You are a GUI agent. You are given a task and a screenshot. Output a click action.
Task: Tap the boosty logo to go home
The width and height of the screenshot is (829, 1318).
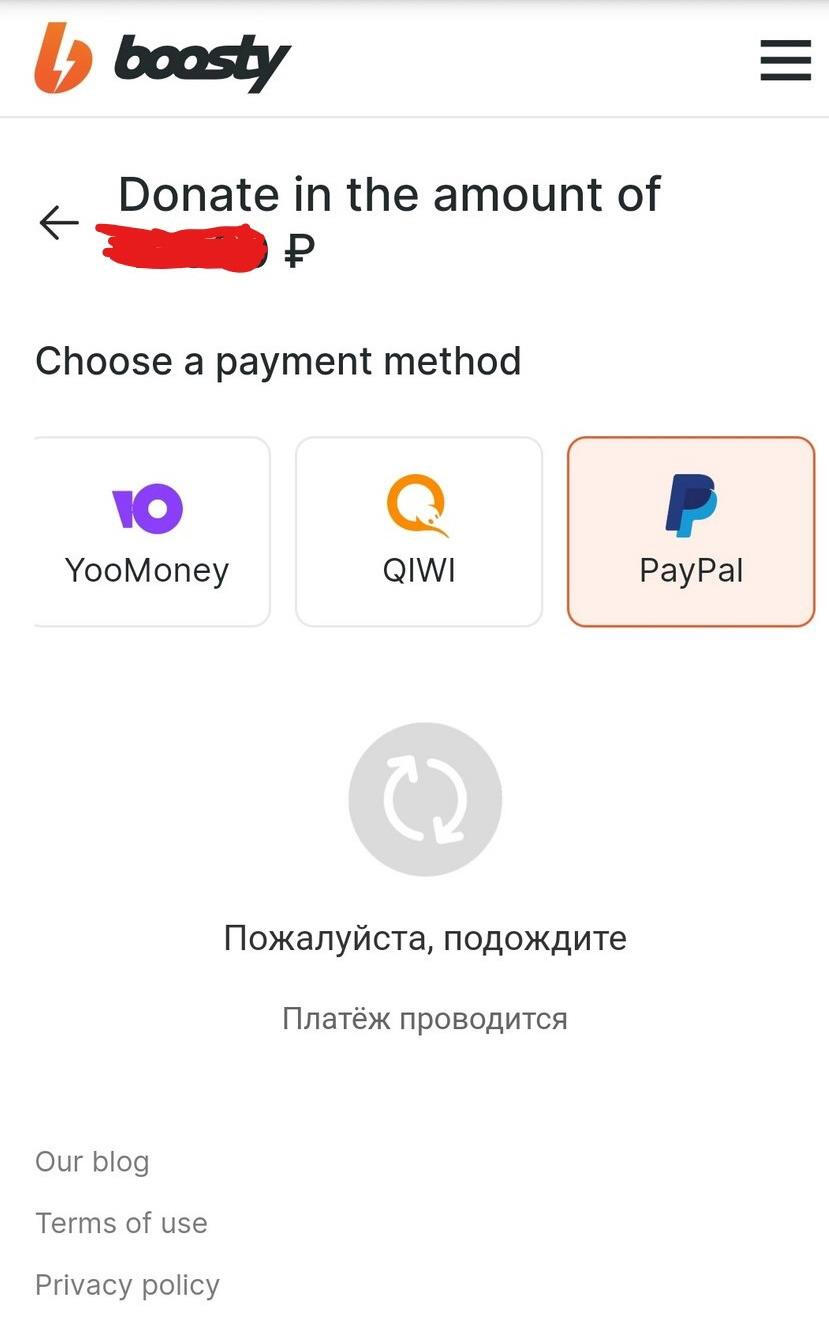pyautogui.click(x=162, y=59)
